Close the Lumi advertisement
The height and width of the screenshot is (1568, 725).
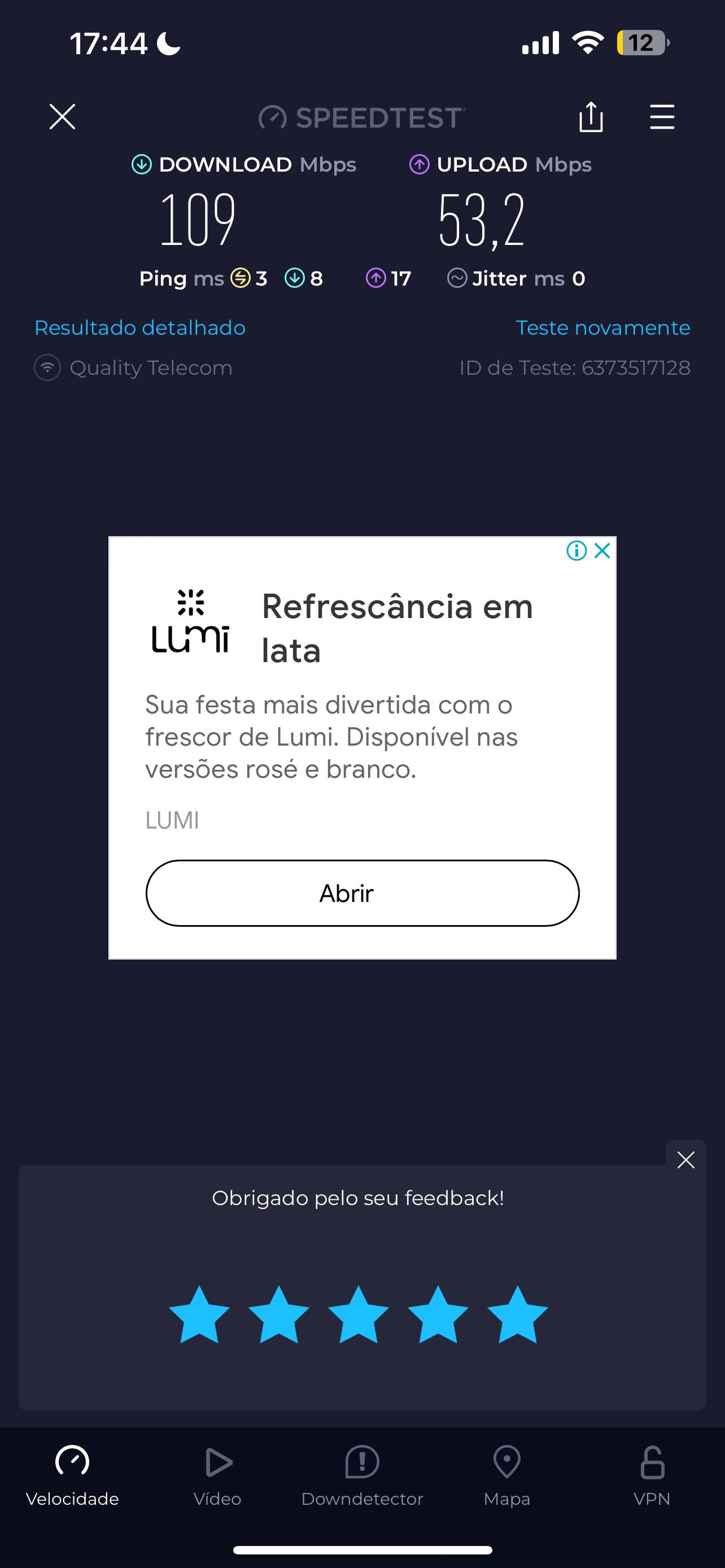602,551
